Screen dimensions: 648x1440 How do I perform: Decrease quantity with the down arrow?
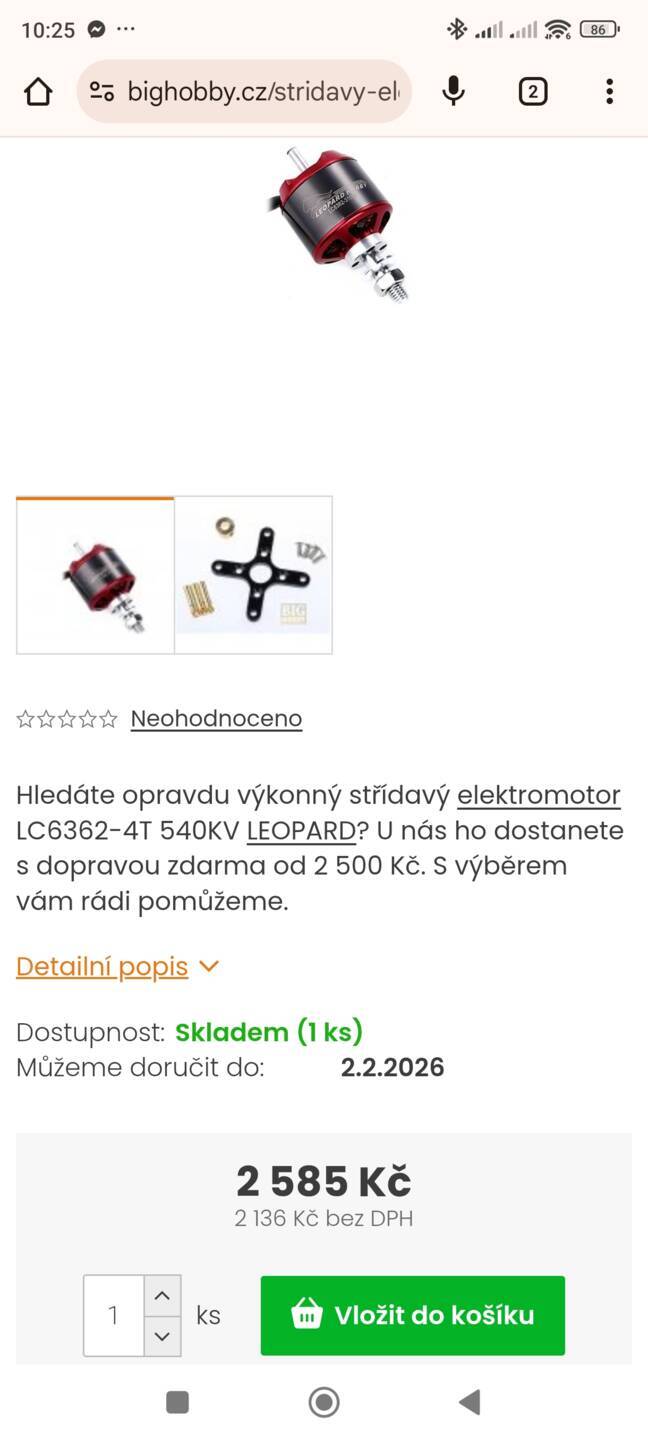[162, 1336]
